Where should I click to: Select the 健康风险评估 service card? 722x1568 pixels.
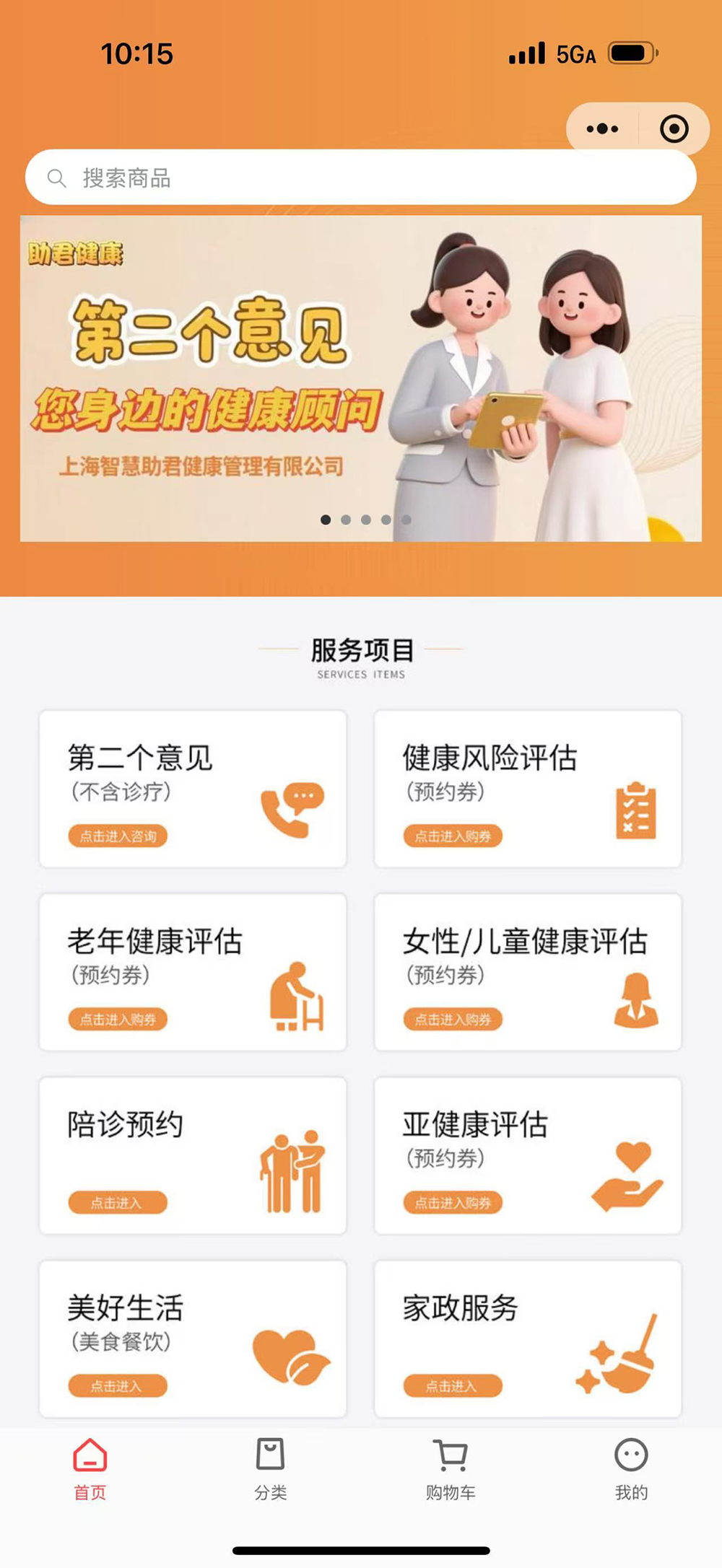528,789
